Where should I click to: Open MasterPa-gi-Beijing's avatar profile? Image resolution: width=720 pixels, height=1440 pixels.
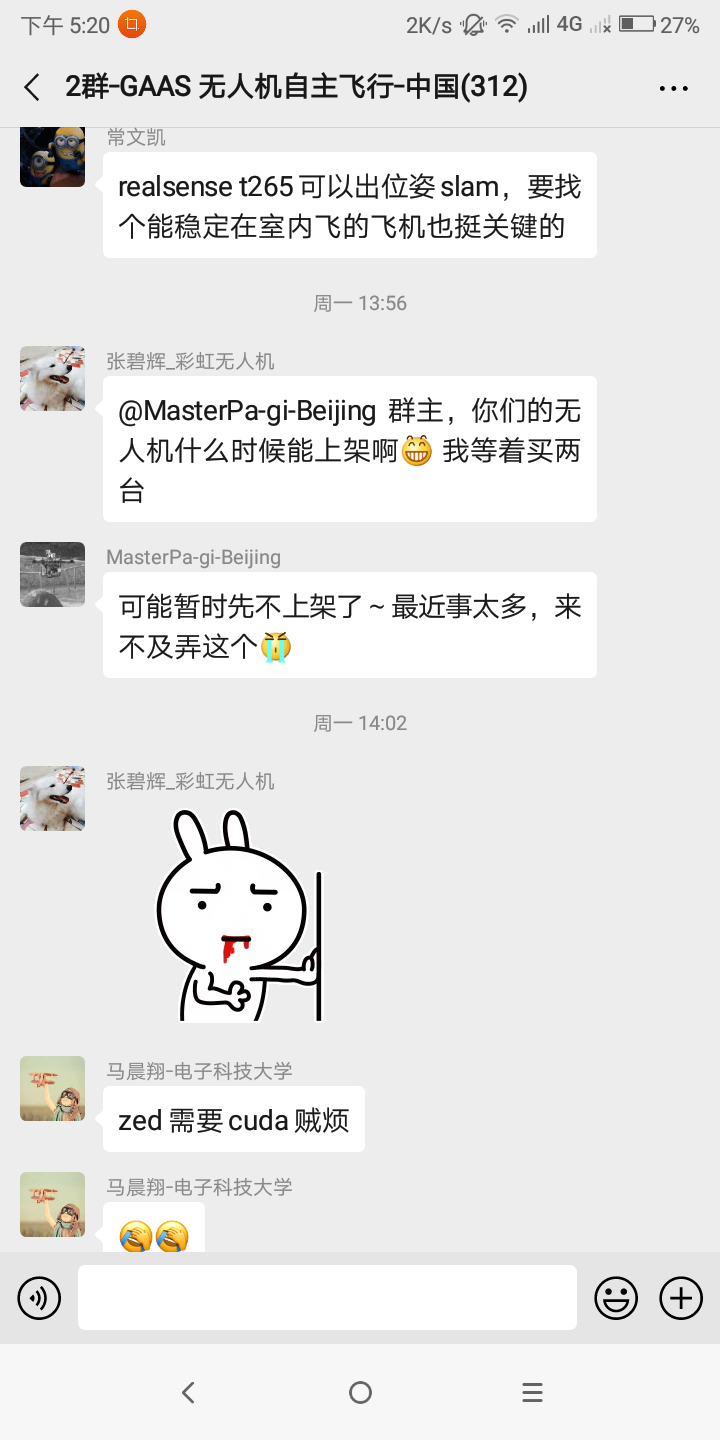[x=52, y=575]
